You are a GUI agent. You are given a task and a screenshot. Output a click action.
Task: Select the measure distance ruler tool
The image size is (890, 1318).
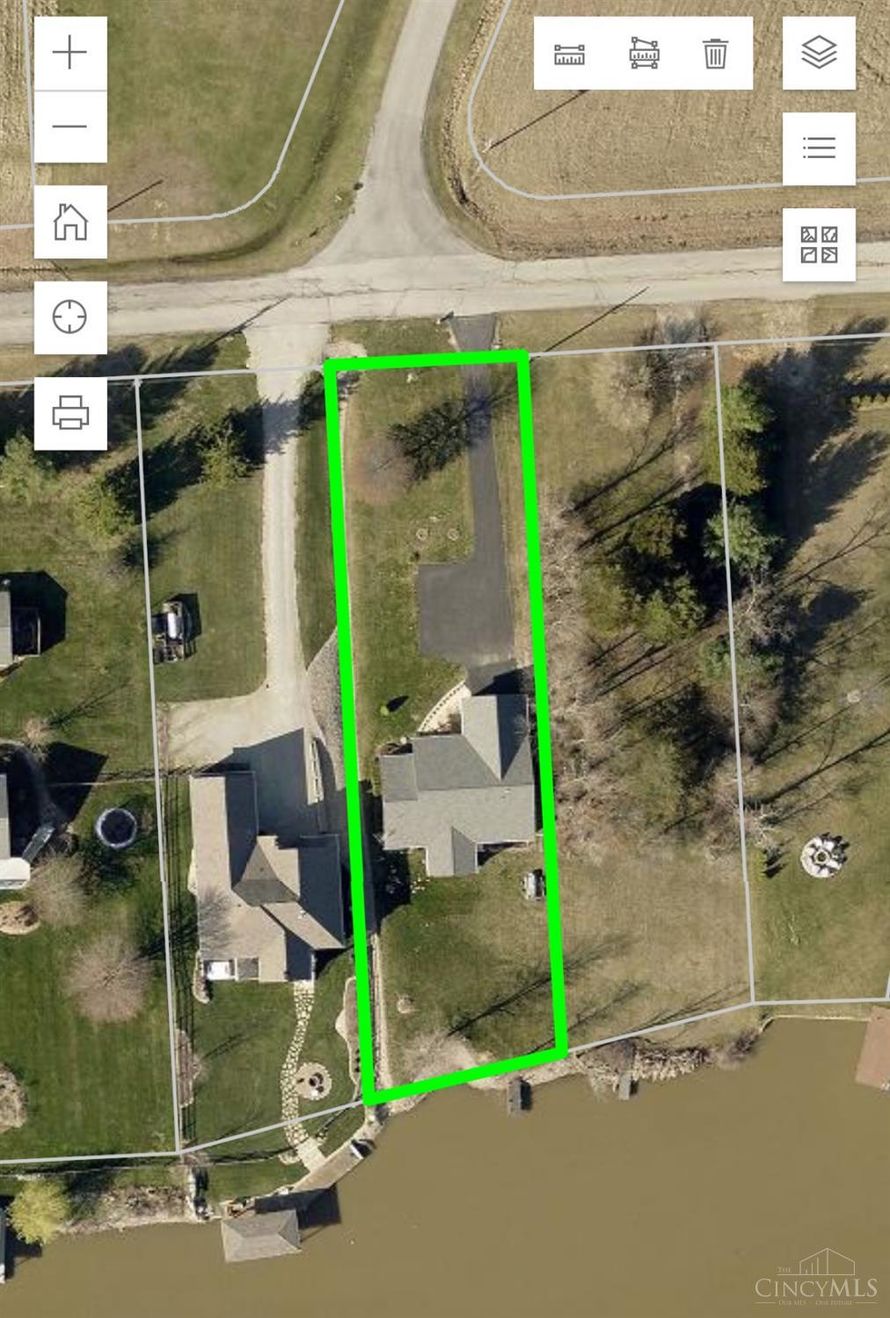570,53
